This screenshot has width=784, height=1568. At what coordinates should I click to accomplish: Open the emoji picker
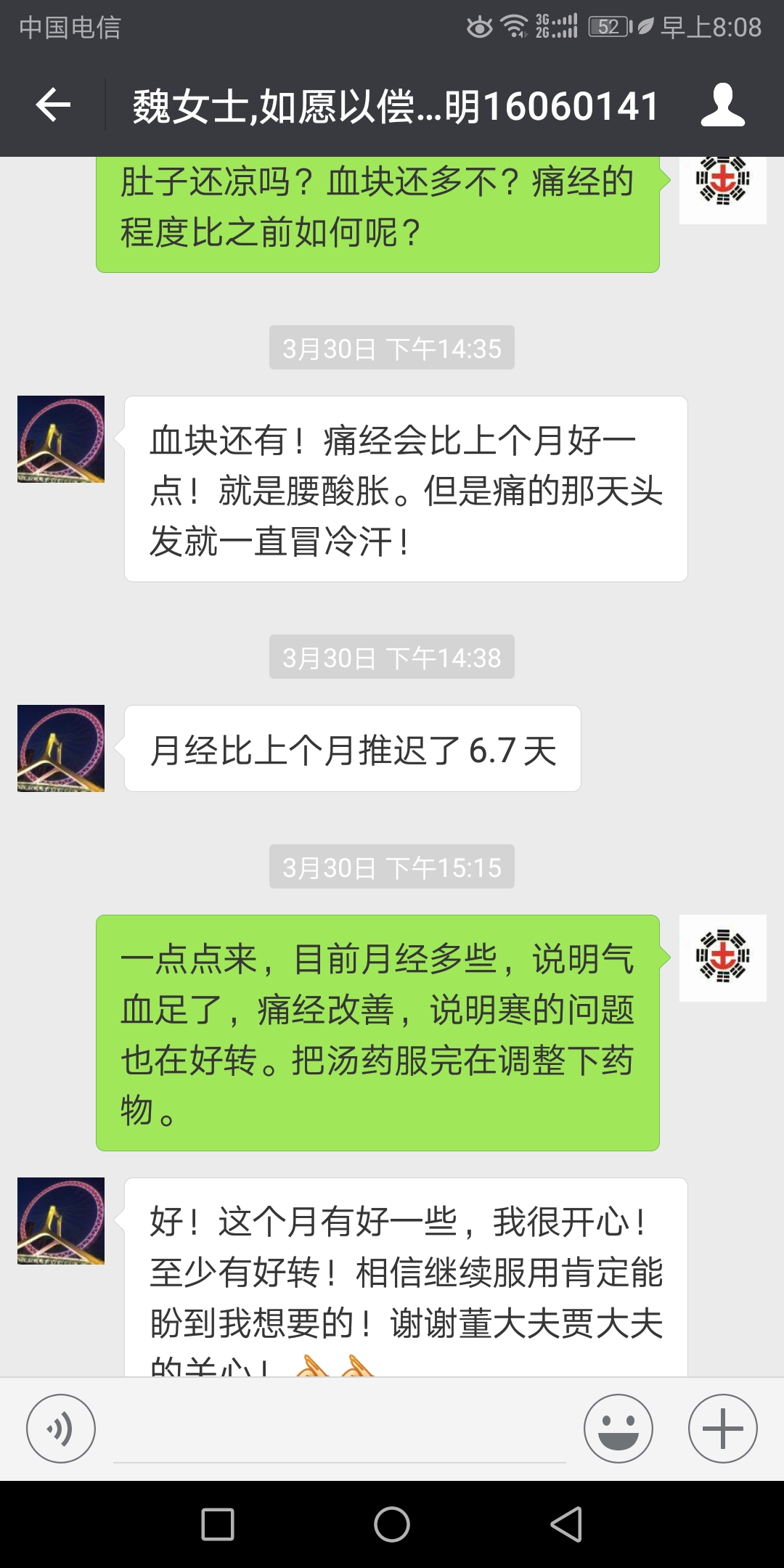[618, 1428]
